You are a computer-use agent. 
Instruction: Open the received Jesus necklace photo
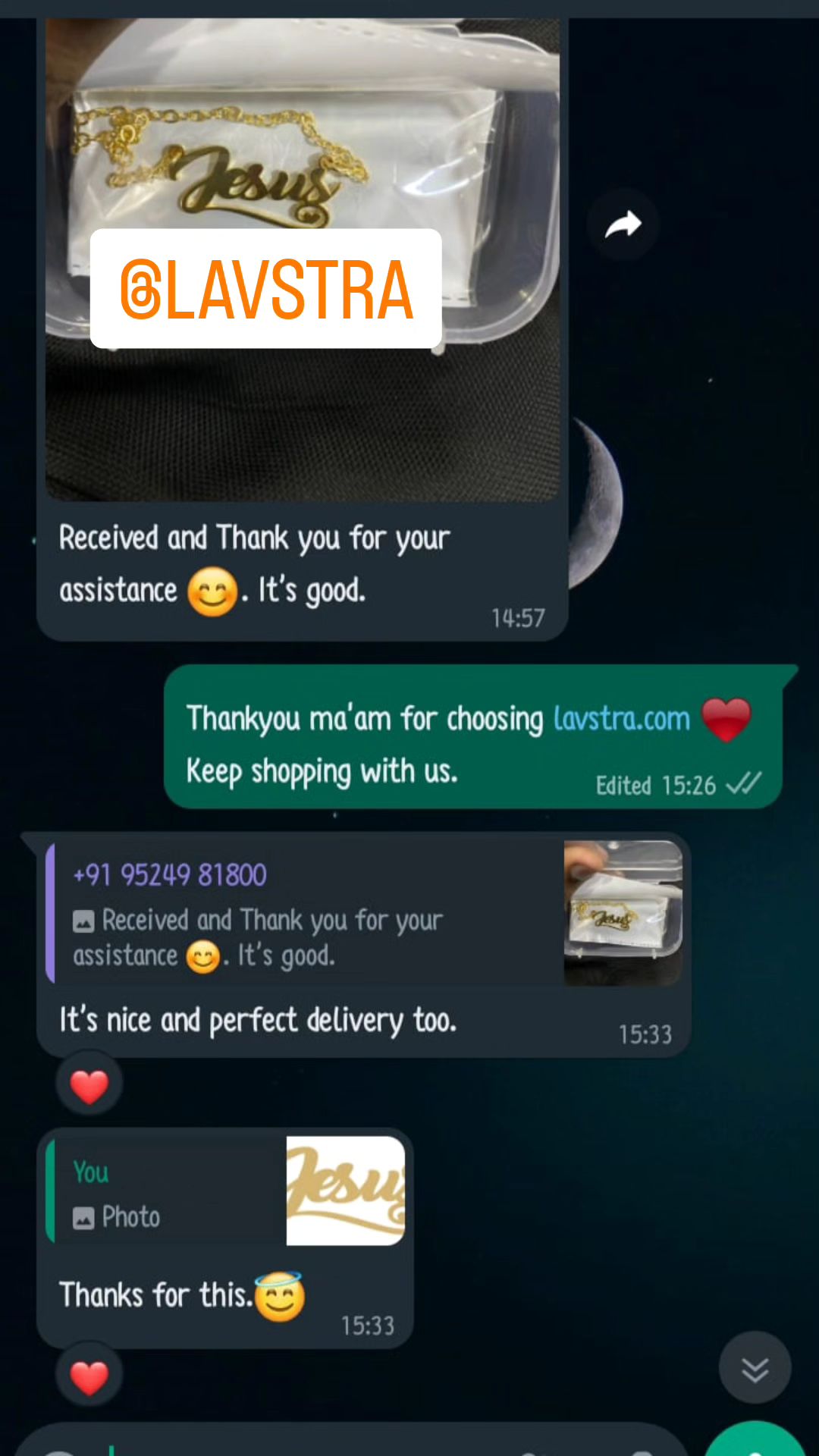303,259
